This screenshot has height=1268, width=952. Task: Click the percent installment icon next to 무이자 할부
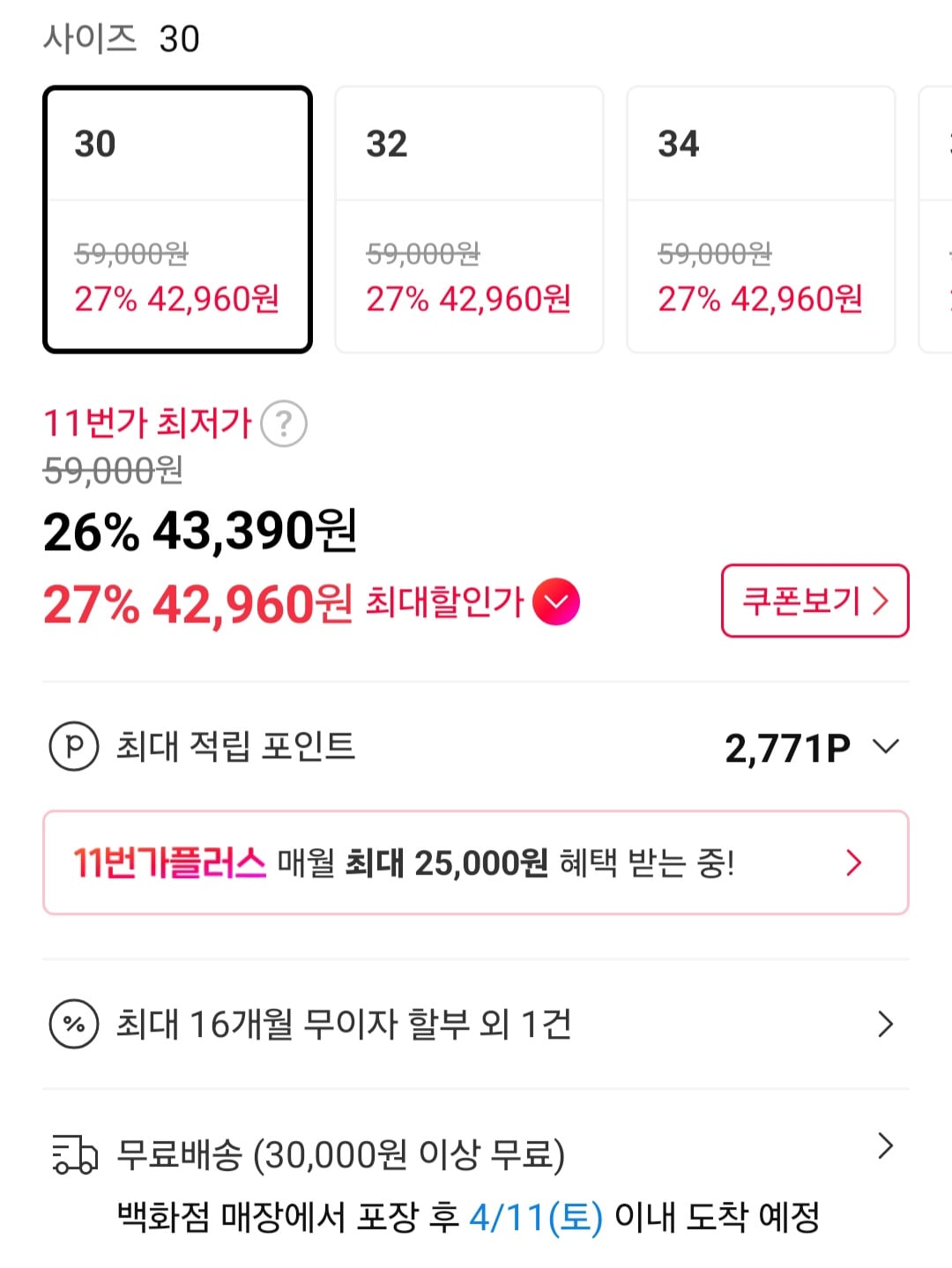point(72,1024)
